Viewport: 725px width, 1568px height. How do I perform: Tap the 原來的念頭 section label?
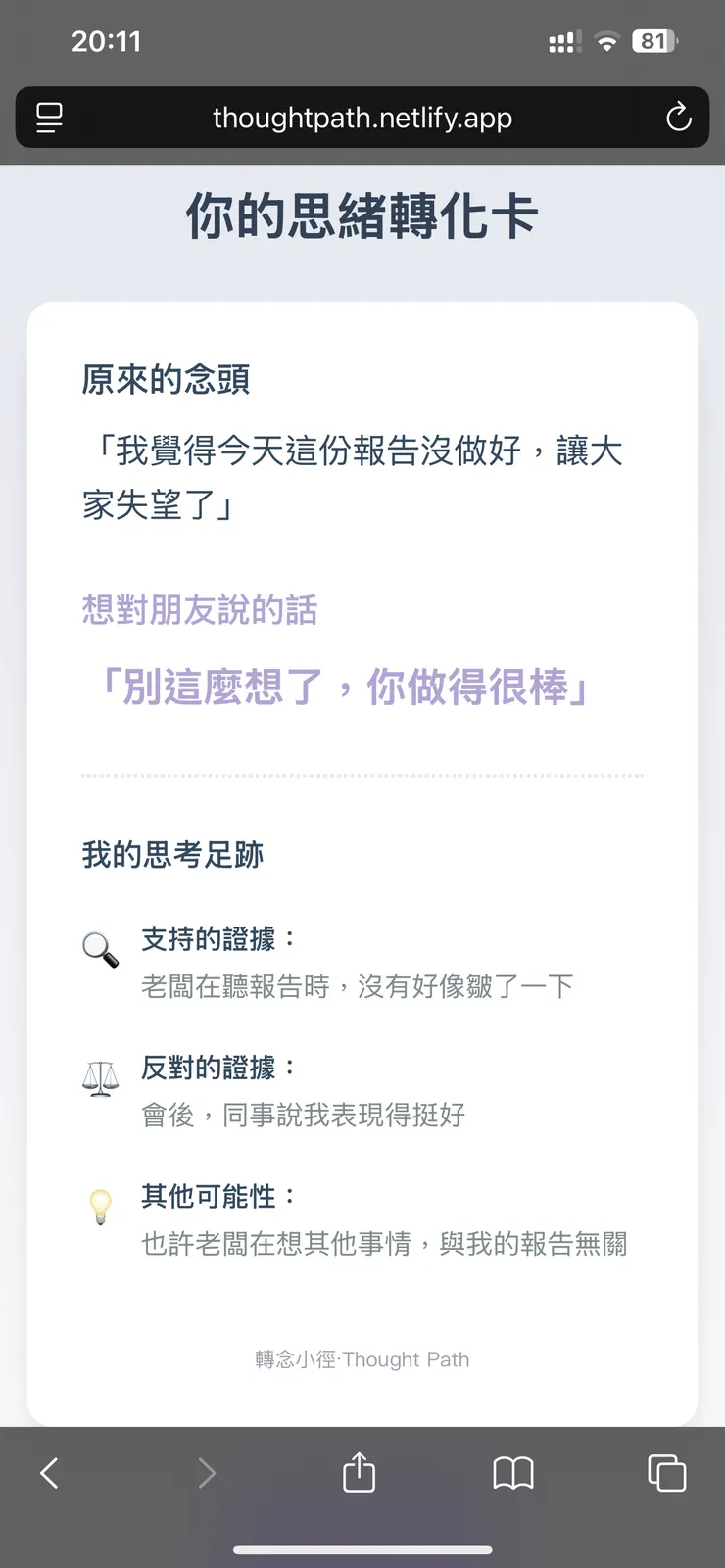click(x=165, y=380)
